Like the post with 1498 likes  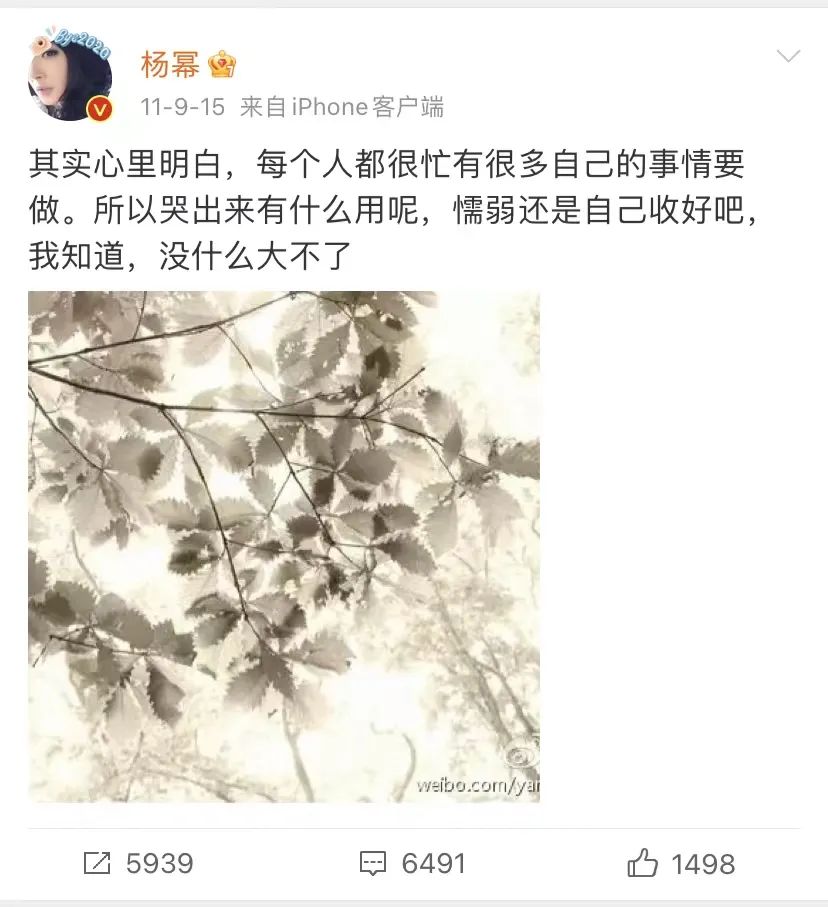681,863
